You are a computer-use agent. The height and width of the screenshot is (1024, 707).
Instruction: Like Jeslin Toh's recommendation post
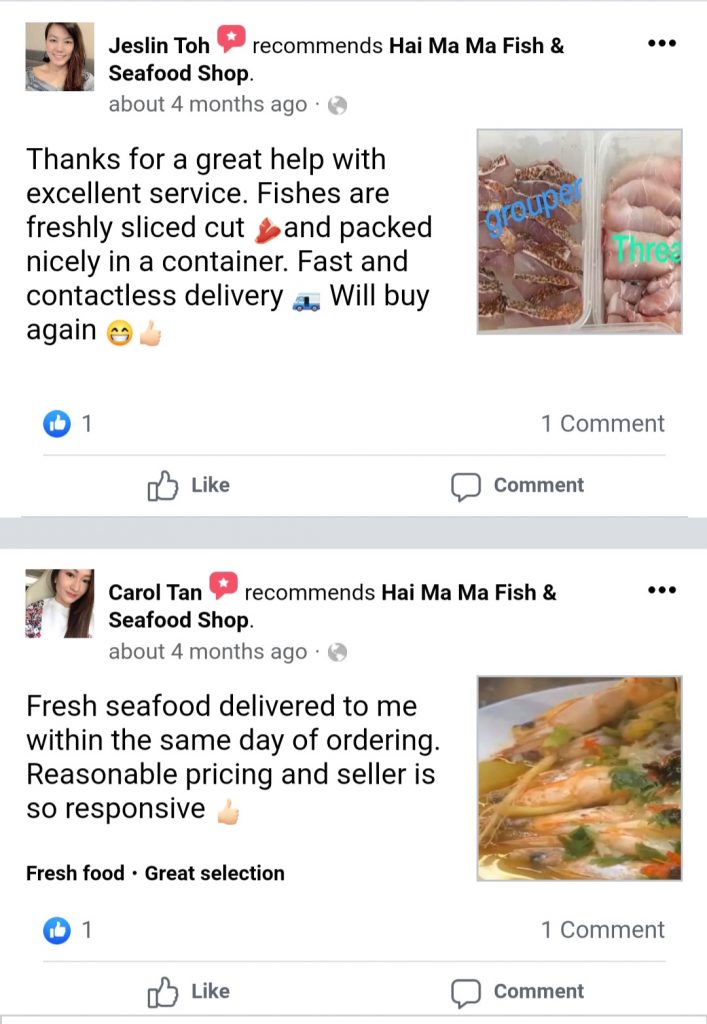(189, 486)
